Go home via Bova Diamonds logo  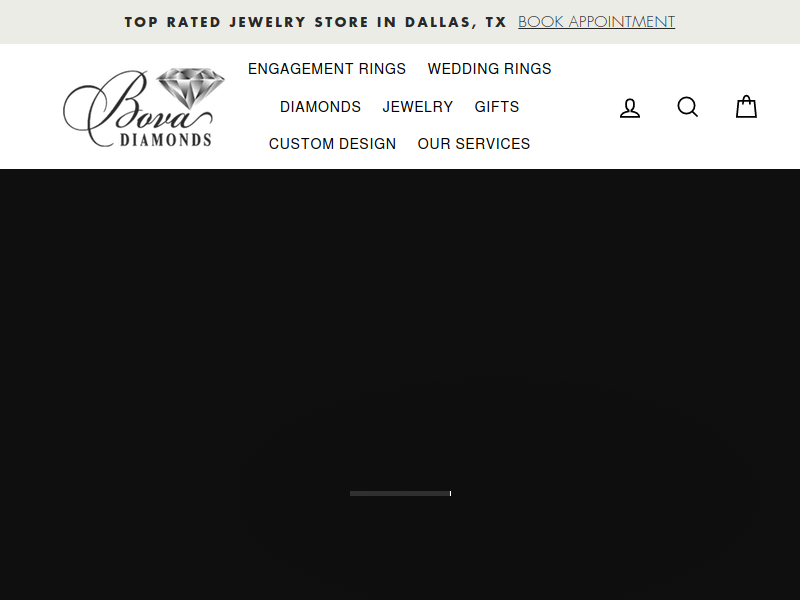click(x=144, y=107)
